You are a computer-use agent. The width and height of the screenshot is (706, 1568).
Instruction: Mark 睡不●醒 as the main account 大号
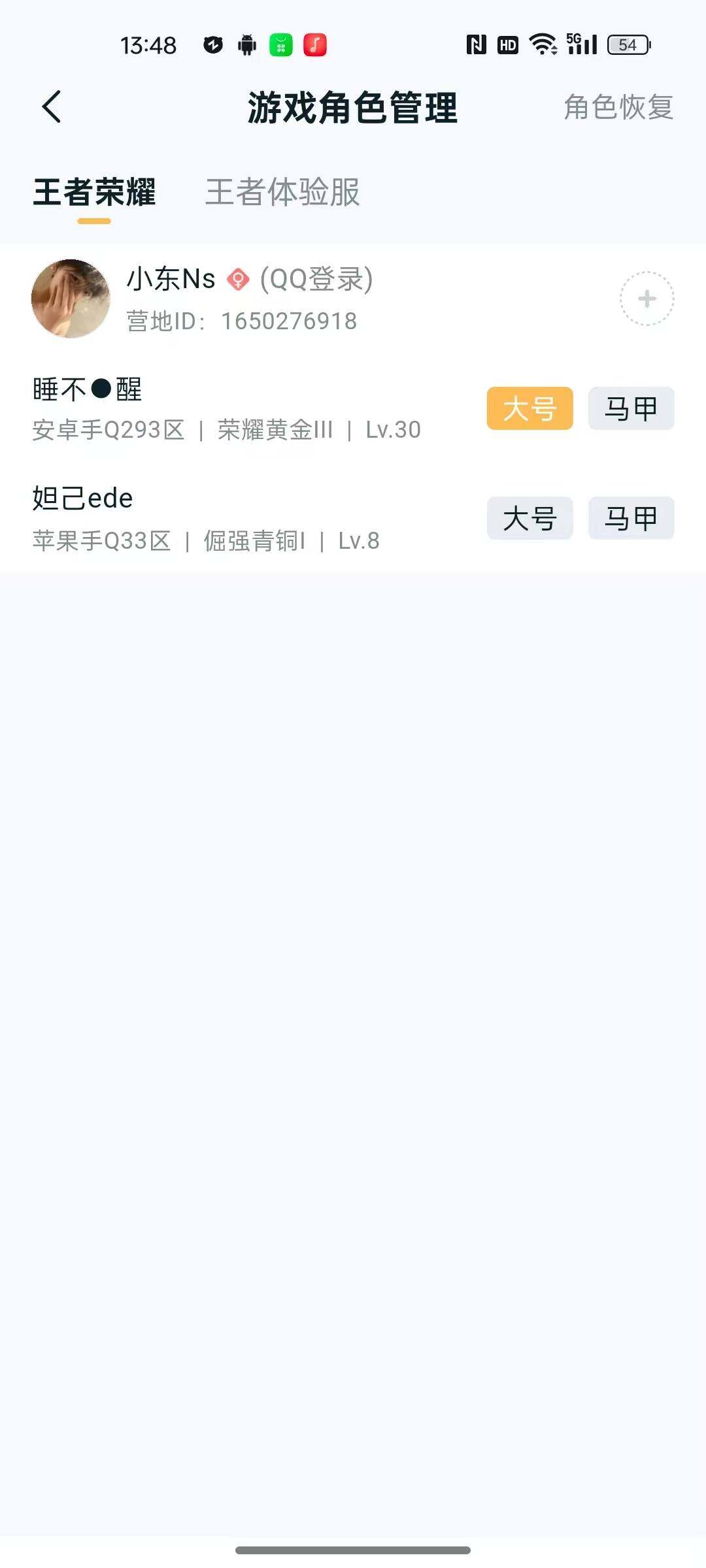529,408
